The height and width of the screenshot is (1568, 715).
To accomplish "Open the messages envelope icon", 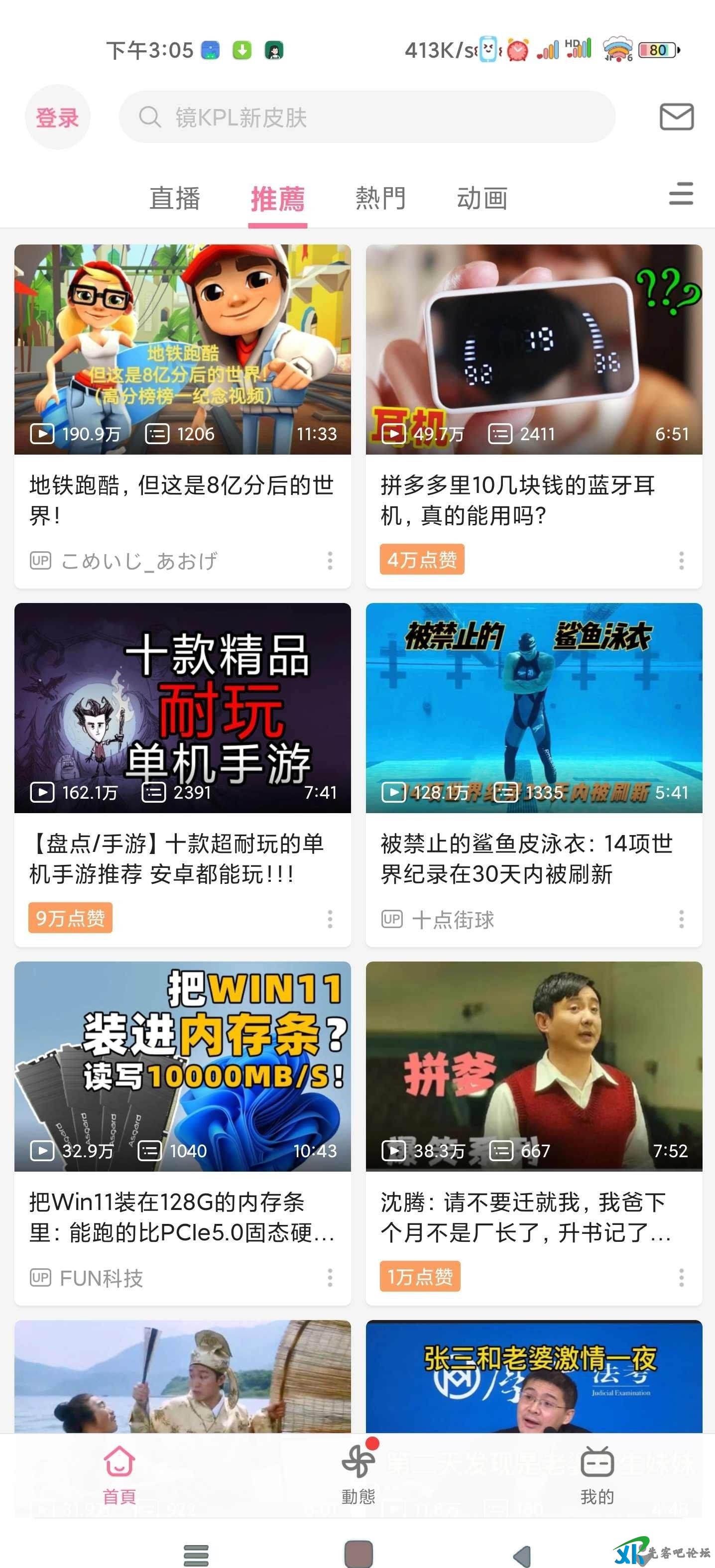I will coord(676,117).
